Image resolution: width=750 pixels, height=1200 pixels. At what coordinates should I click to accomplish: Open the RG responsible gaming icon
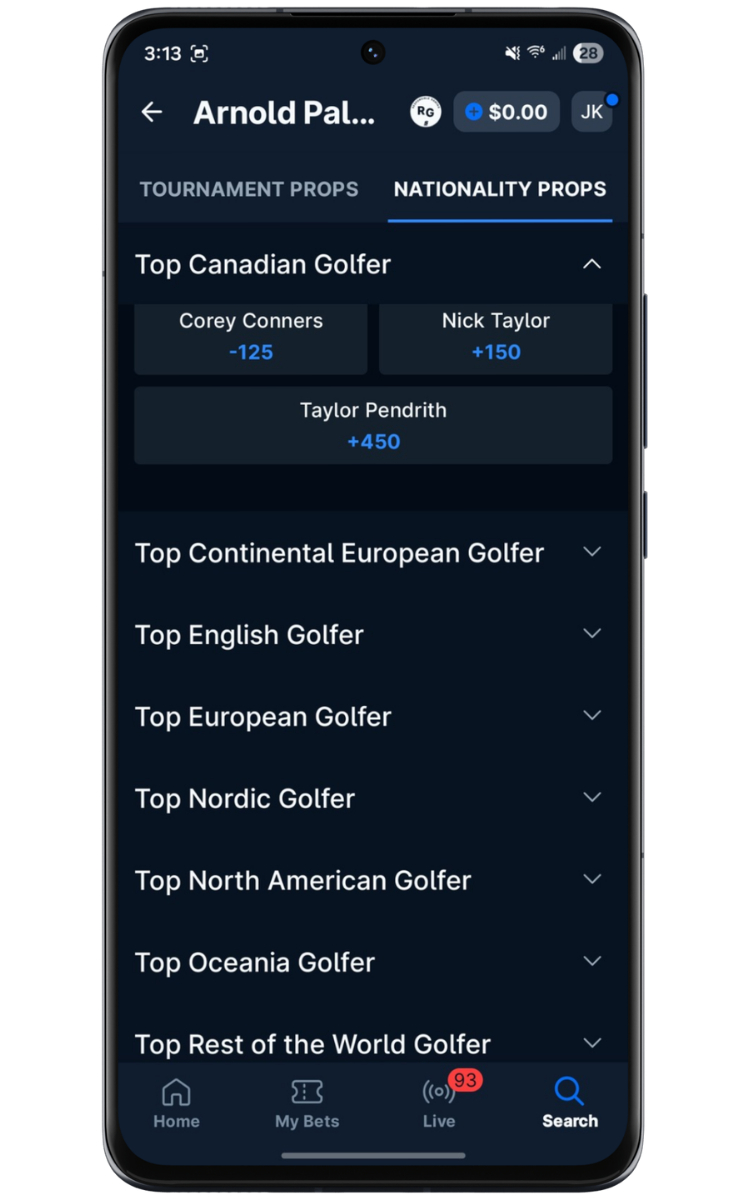point(424,112)
